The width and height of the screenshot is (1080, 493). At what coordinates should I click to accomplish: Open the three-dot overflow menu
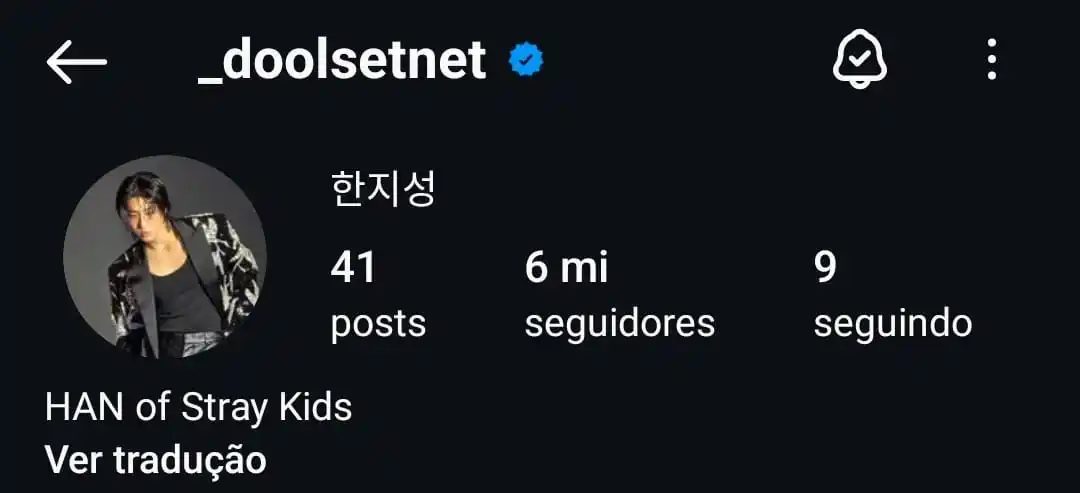pos(991,62)
